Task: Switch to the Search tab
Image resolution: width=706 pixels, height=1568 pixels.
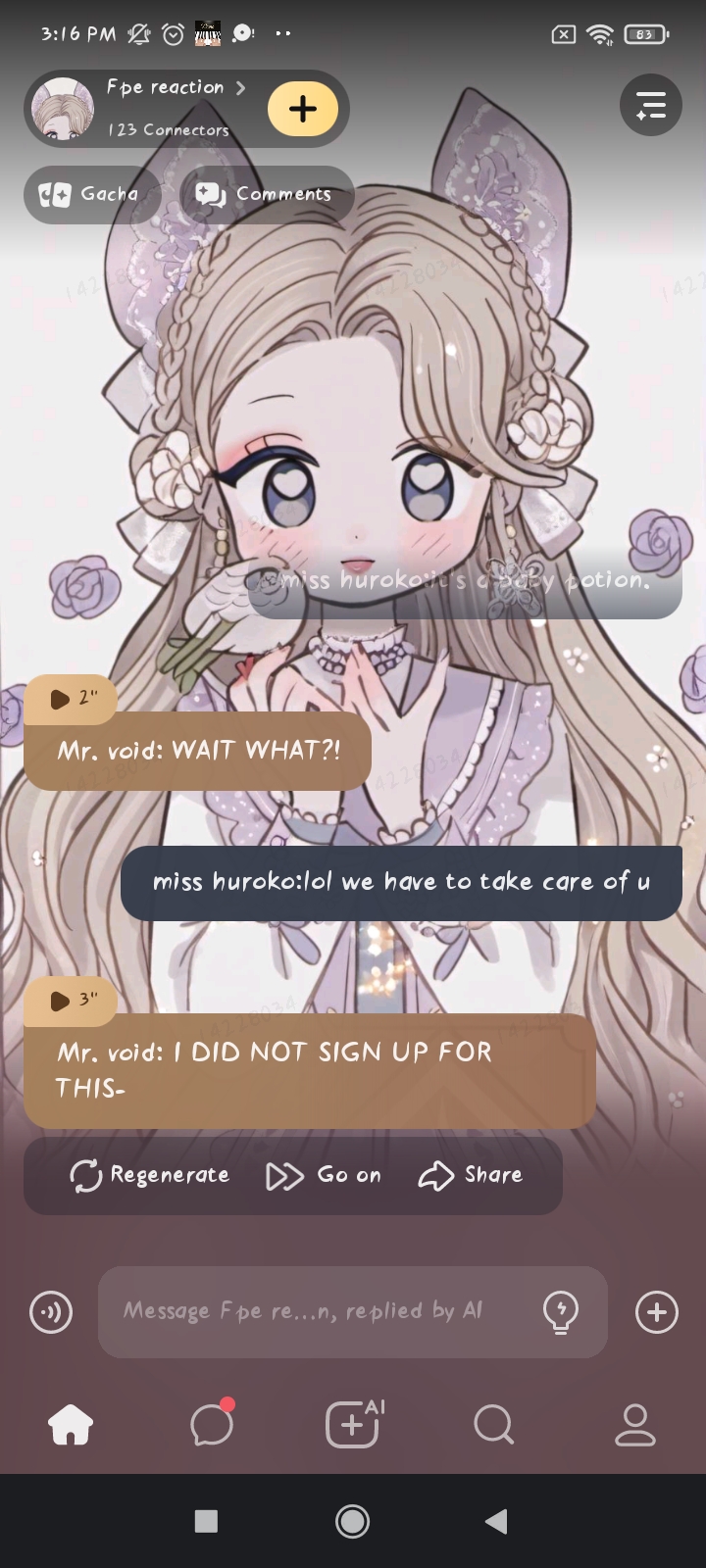Action: (x=493, y=1424)
